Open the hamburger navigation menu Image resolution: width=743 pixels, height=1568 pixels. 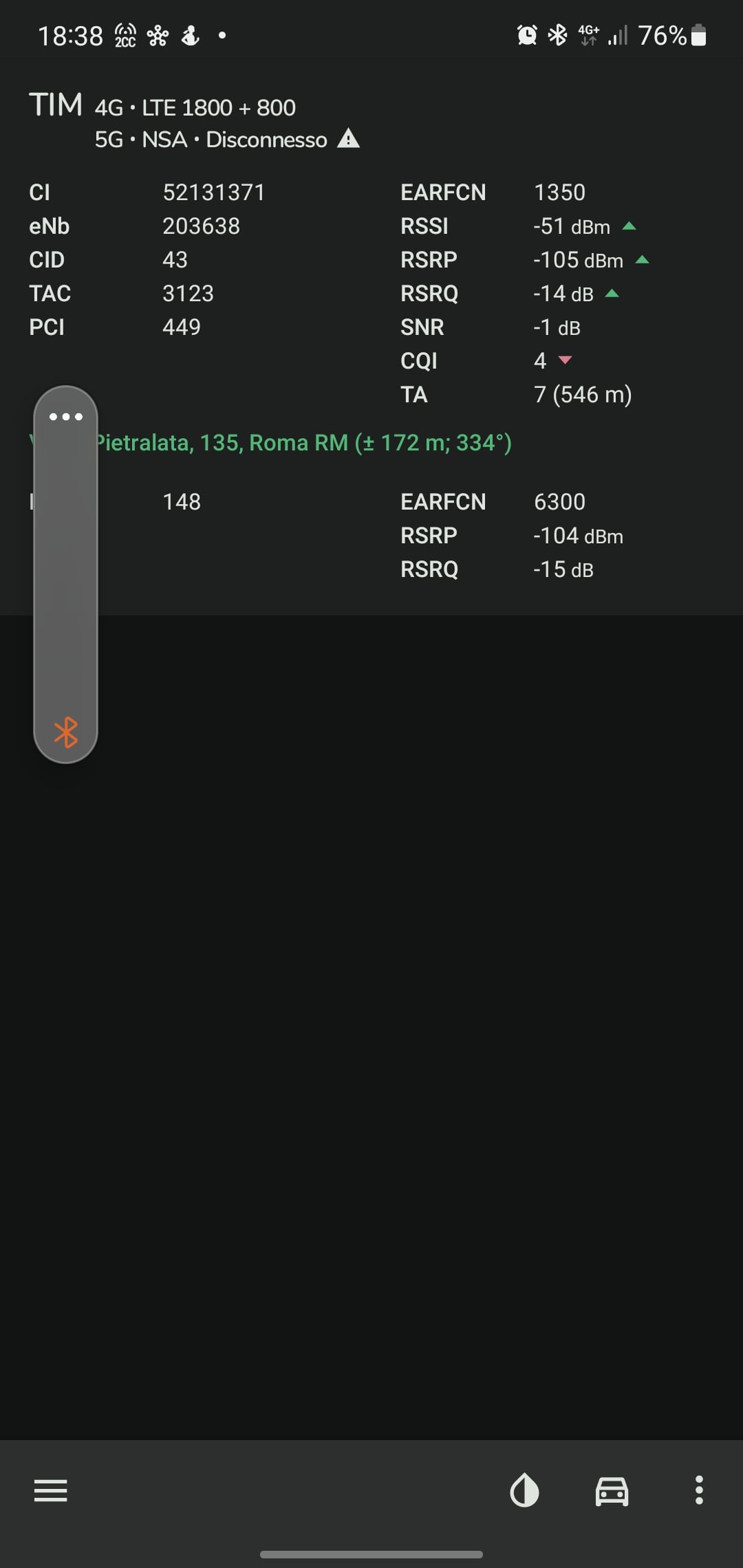[x=50, y=1490]
